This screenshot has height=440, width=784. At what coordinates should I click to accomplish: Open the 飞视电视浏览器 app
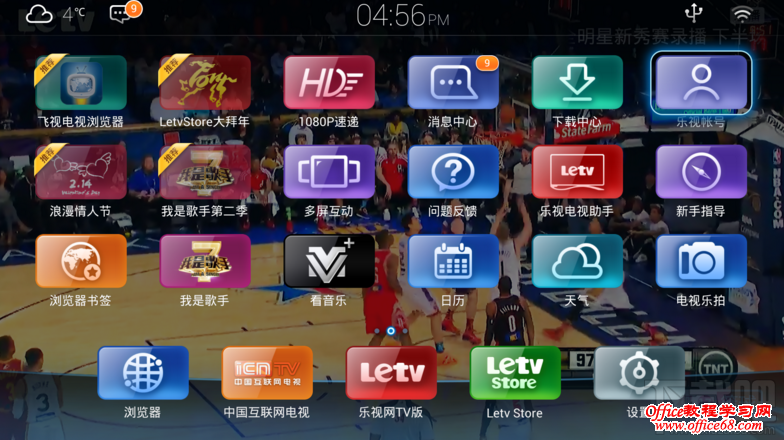pyautogui.click(x=81, y=83)
